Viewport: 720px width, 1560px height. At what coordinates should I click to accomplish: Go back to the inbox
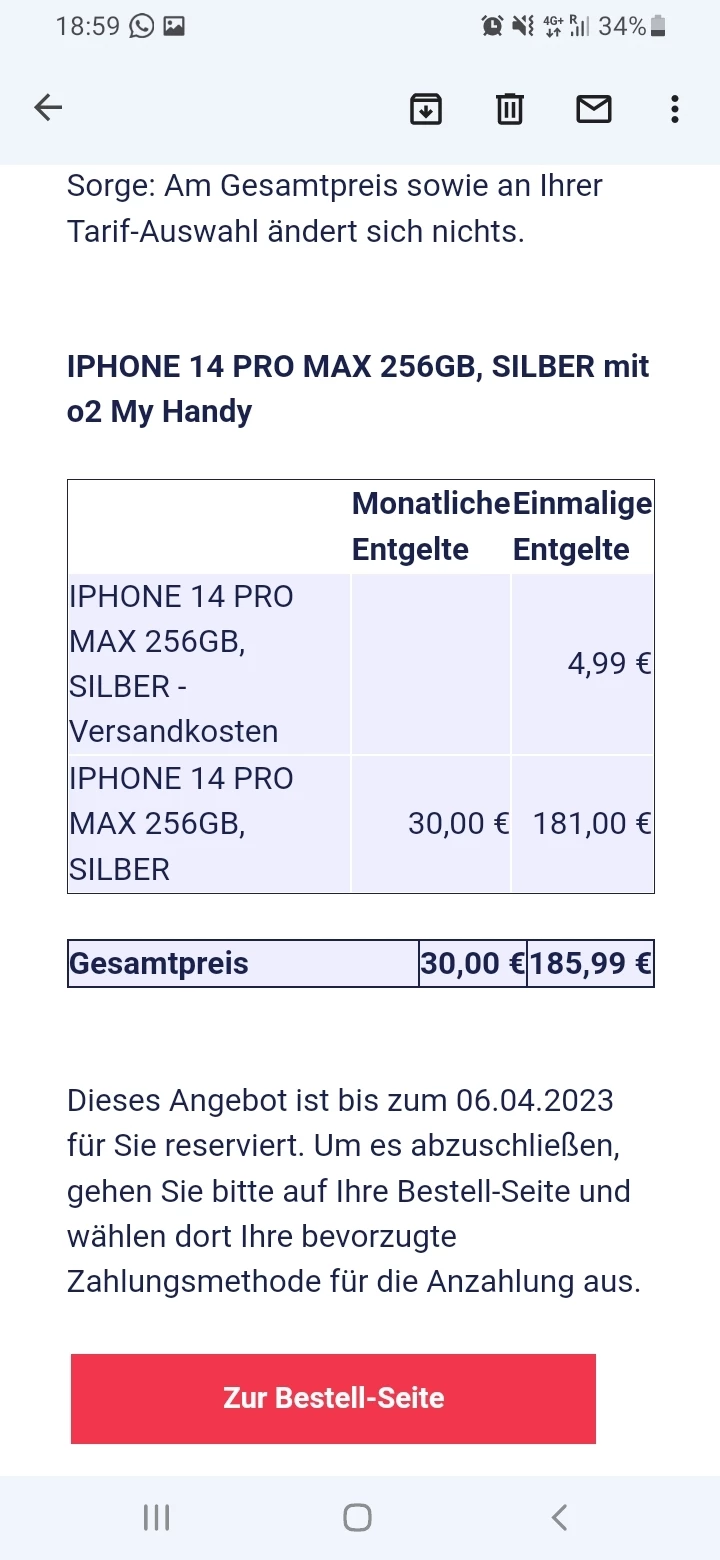coord(48,108)
